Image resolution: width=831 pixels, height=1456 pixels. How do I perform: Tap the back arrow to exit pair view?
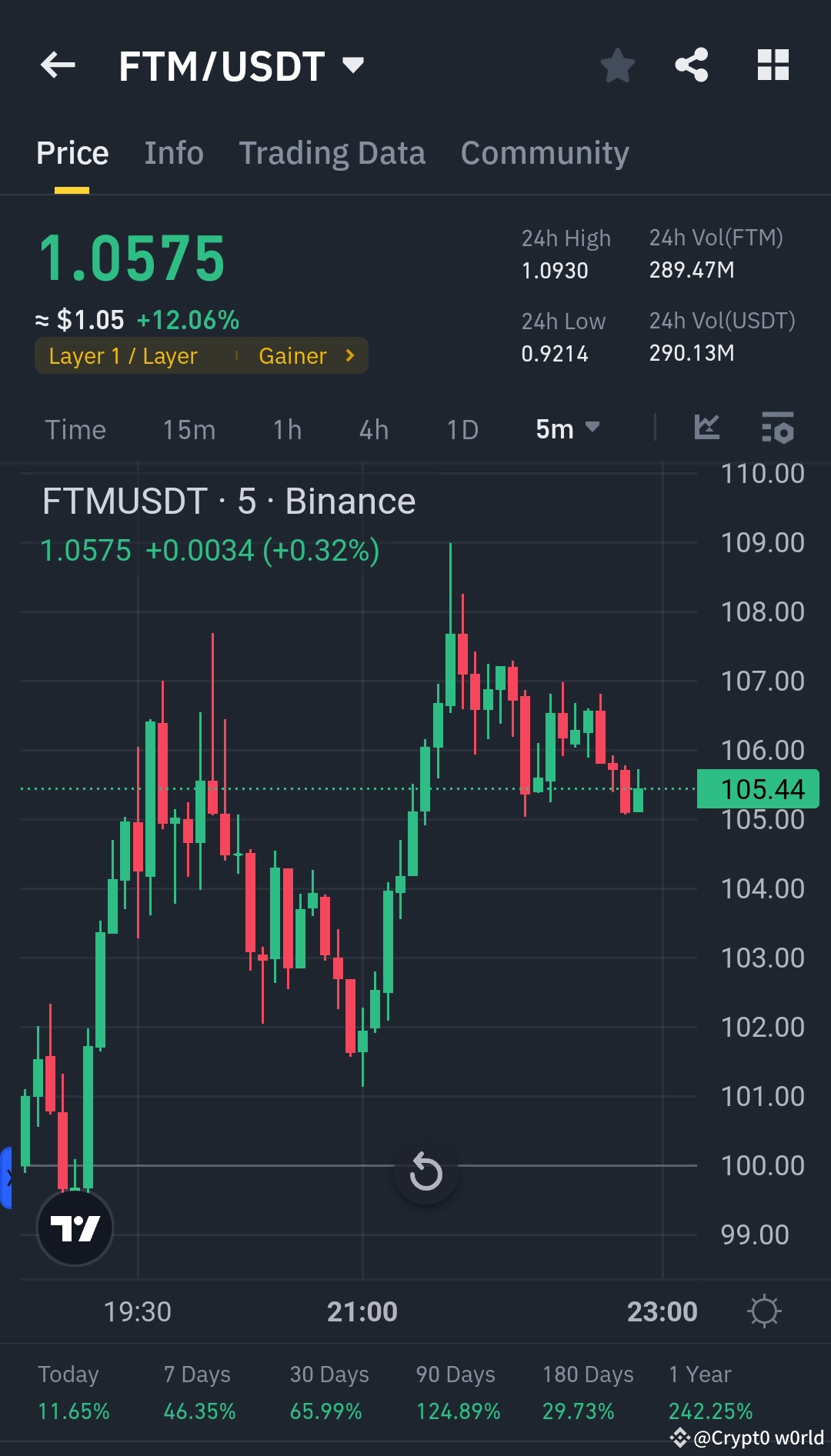pyautogui.click(x=56, y=65)
